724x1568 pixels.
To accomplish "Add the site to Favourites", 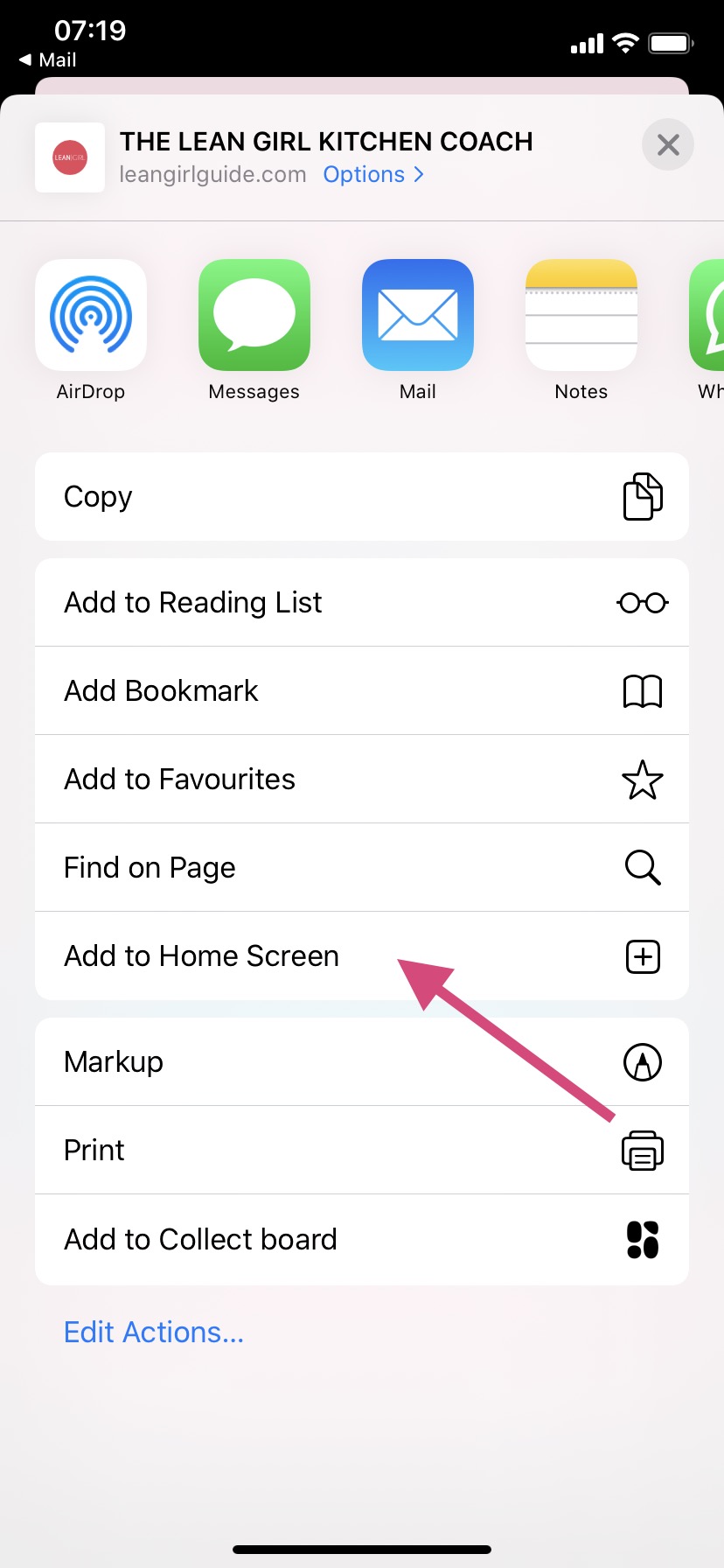I will point(362,780).
